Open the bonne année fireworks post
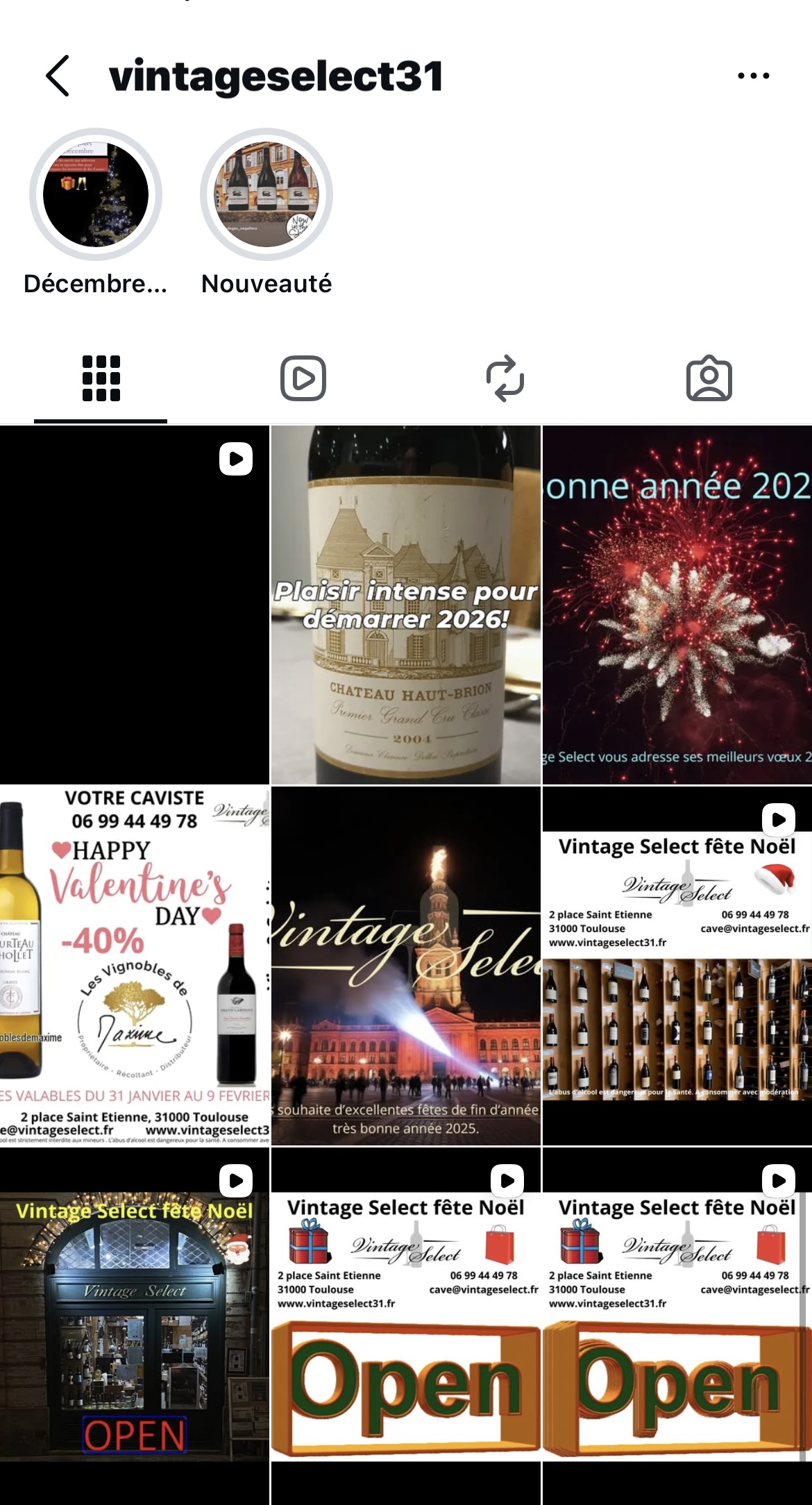 [x=677, y=605]
